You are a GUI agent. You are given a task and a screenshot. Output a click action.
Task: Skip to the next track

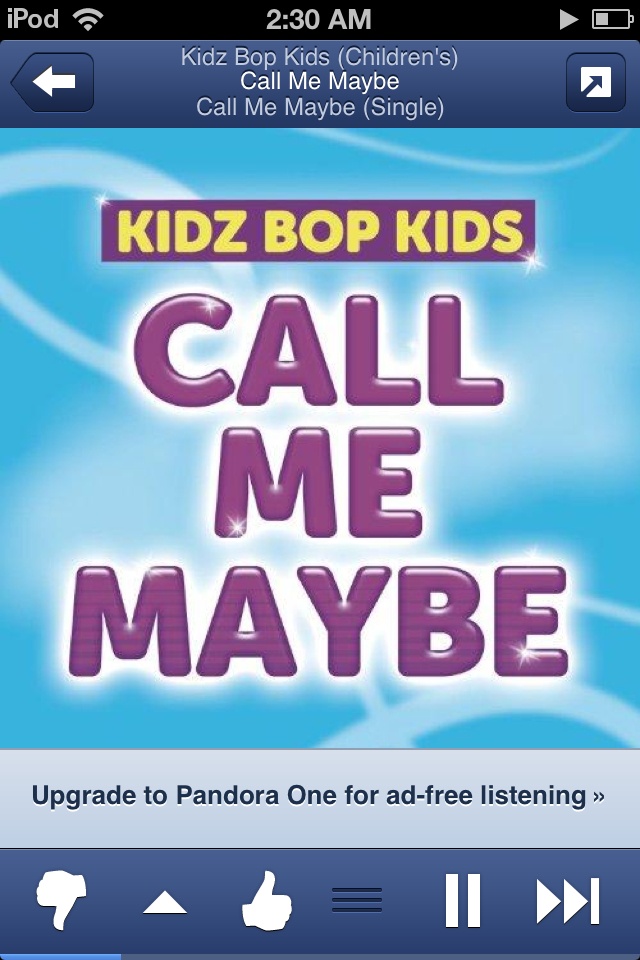[x=568, y=901]
